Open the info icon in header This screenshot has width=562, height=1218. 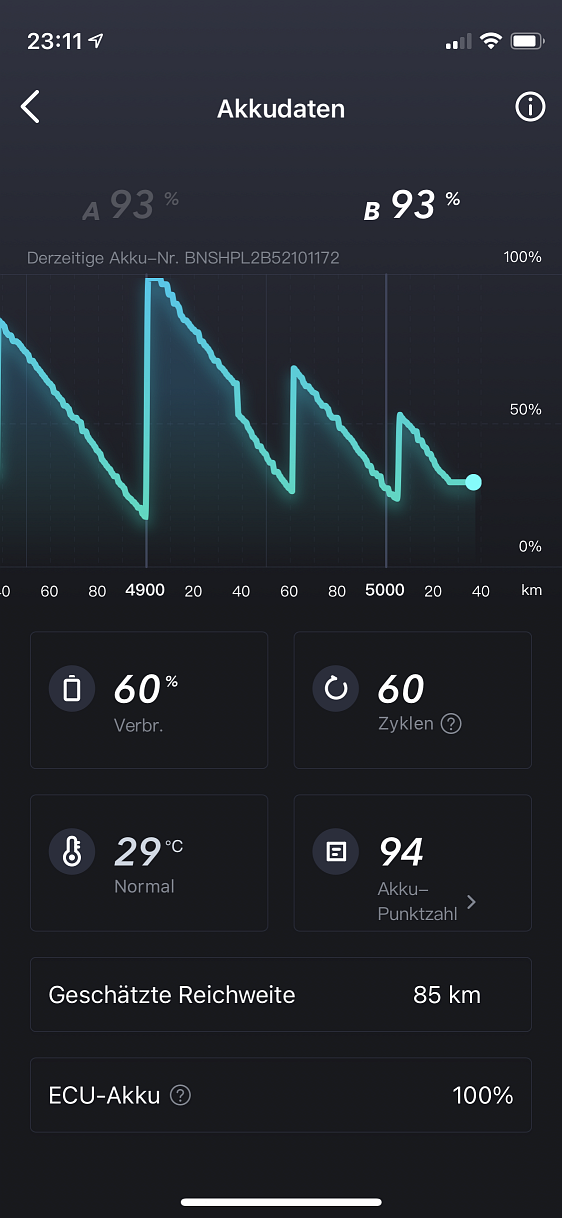(530, 107)
